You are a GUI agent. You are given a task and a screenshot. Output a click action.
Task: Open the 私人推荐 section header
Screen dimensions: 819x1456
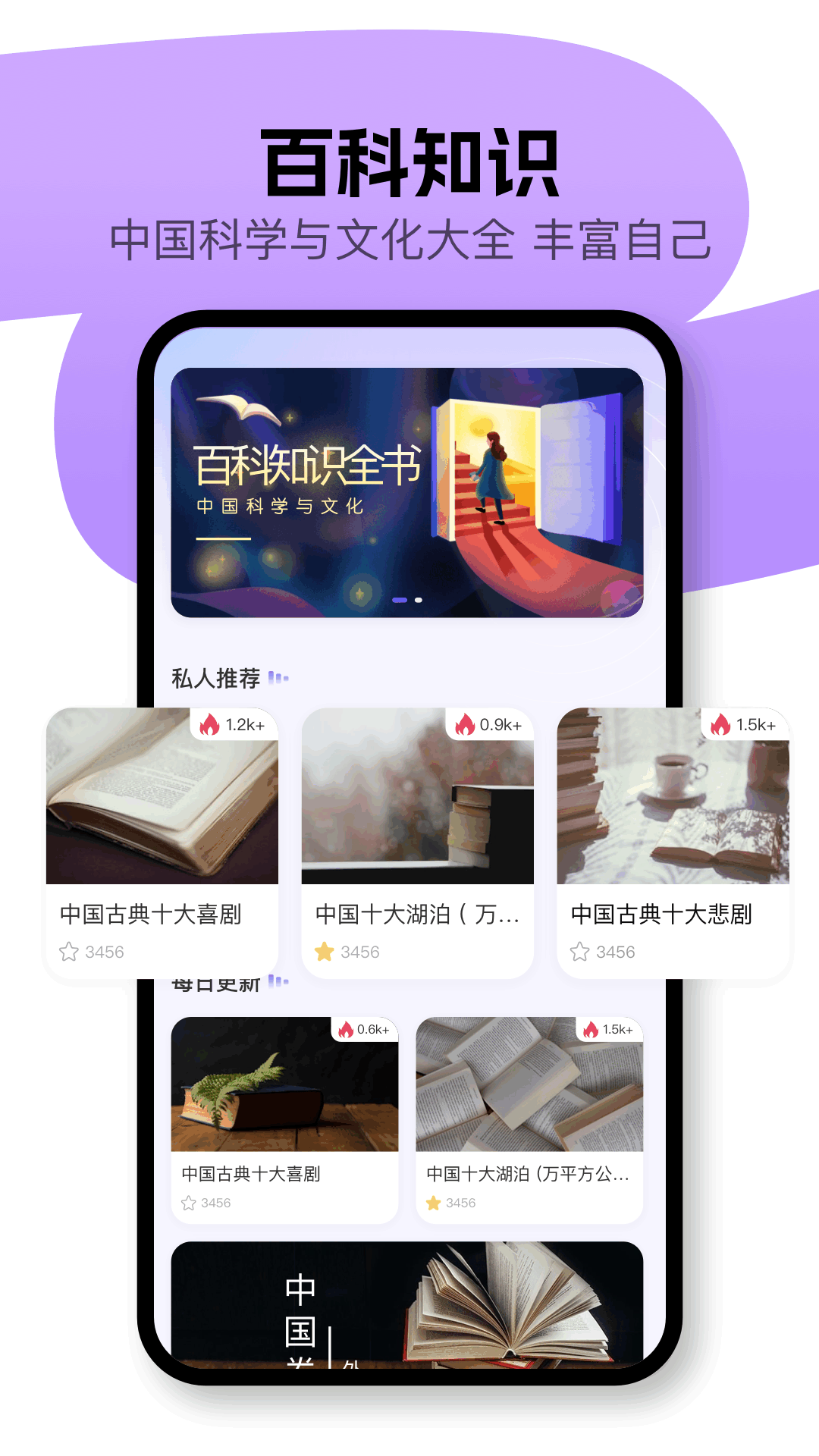[215, 677]
